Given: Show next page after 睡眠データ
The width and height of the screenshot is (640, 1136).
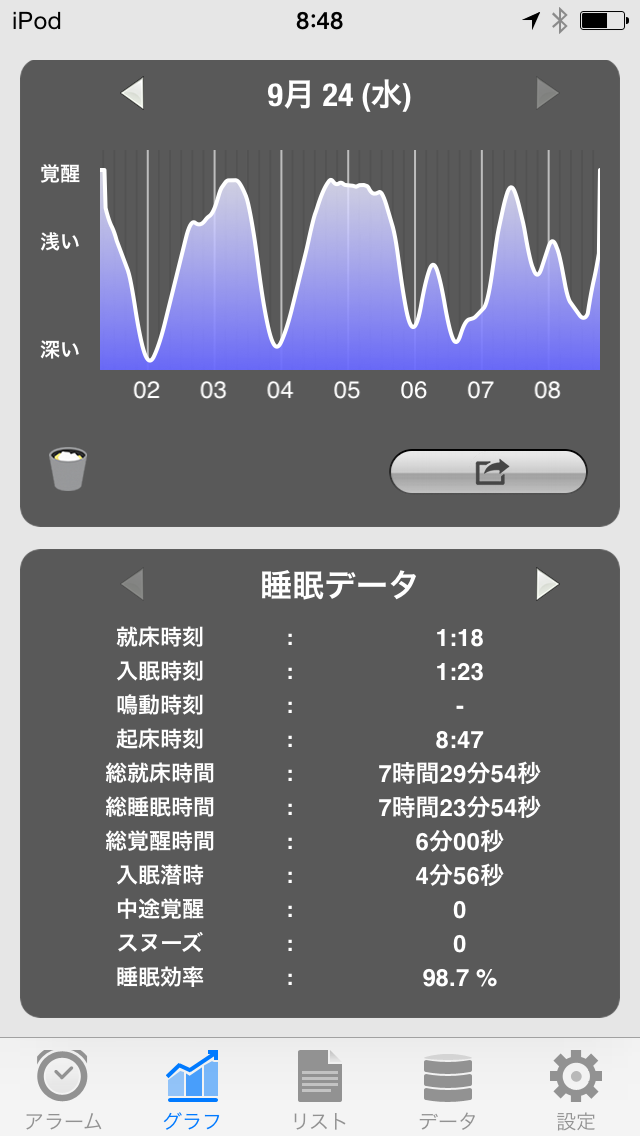Looking at the screenshot, I should click(x=547, y=584).
